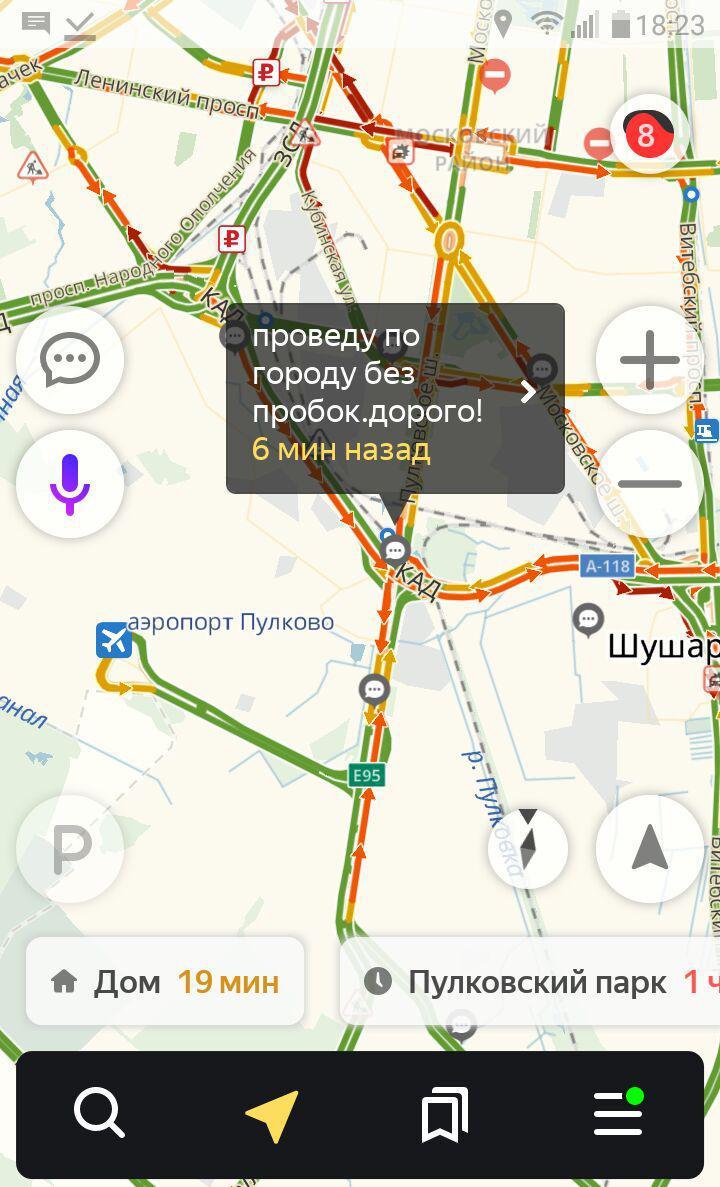Zoom in with the plus button
The image size is (720, 1187).
650,360
